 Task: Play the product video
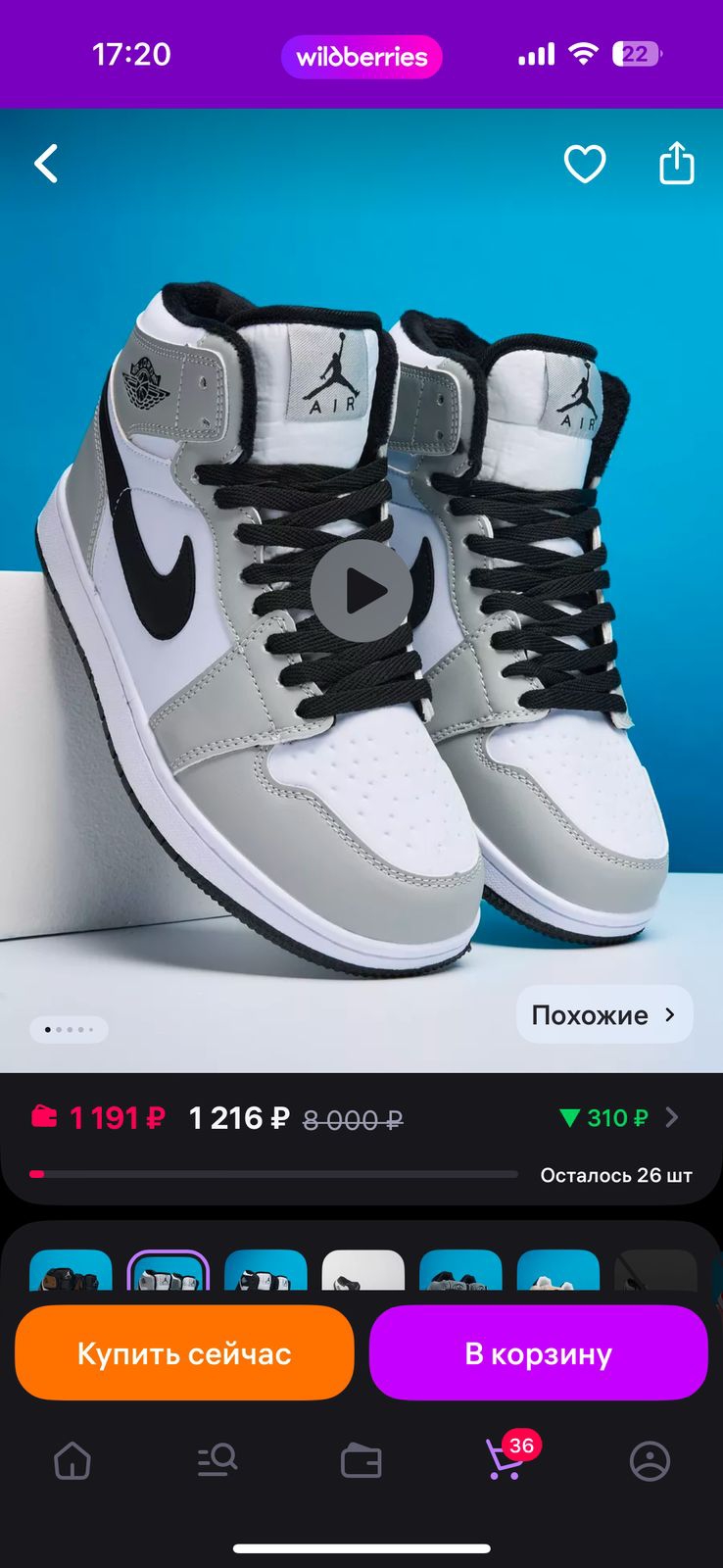[x=361, y=591]
